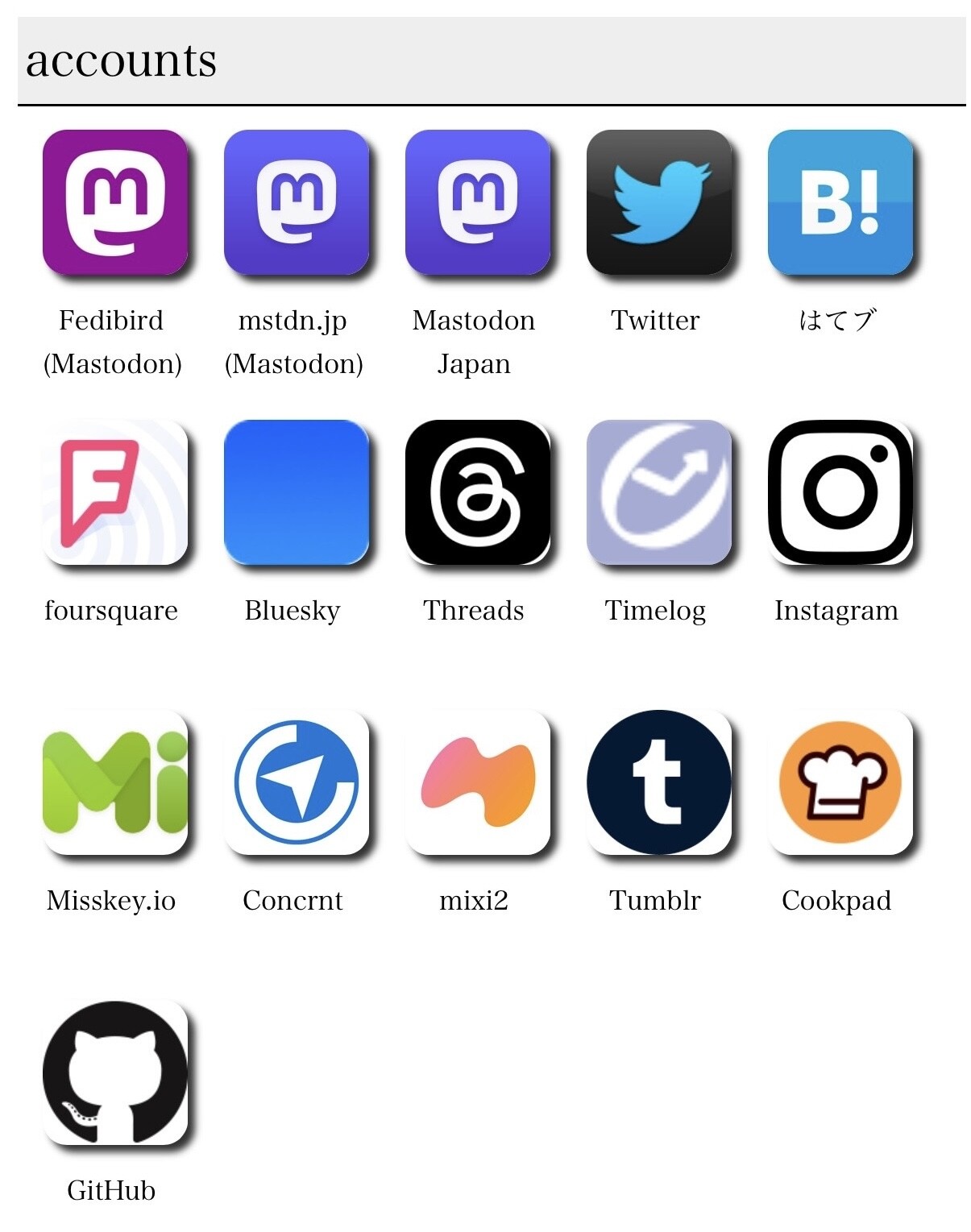Tap the Timelog account icon
This screenshot has height=1232, width=971.
(x=658, y=492)
